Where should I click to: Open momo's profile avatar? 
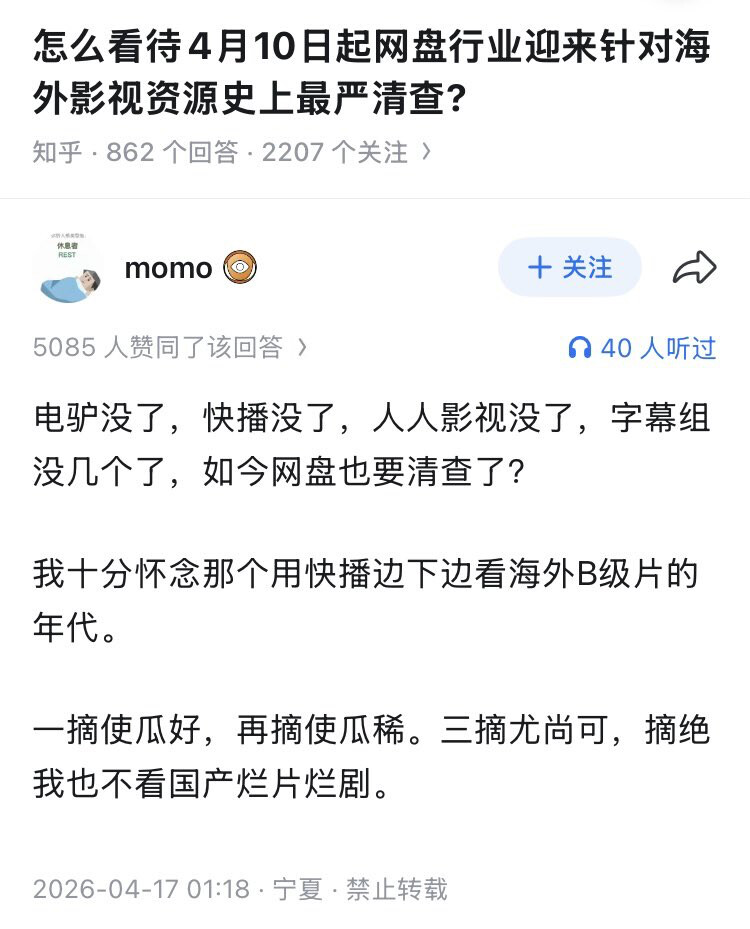pyautogui.click(x=68, y=268)
